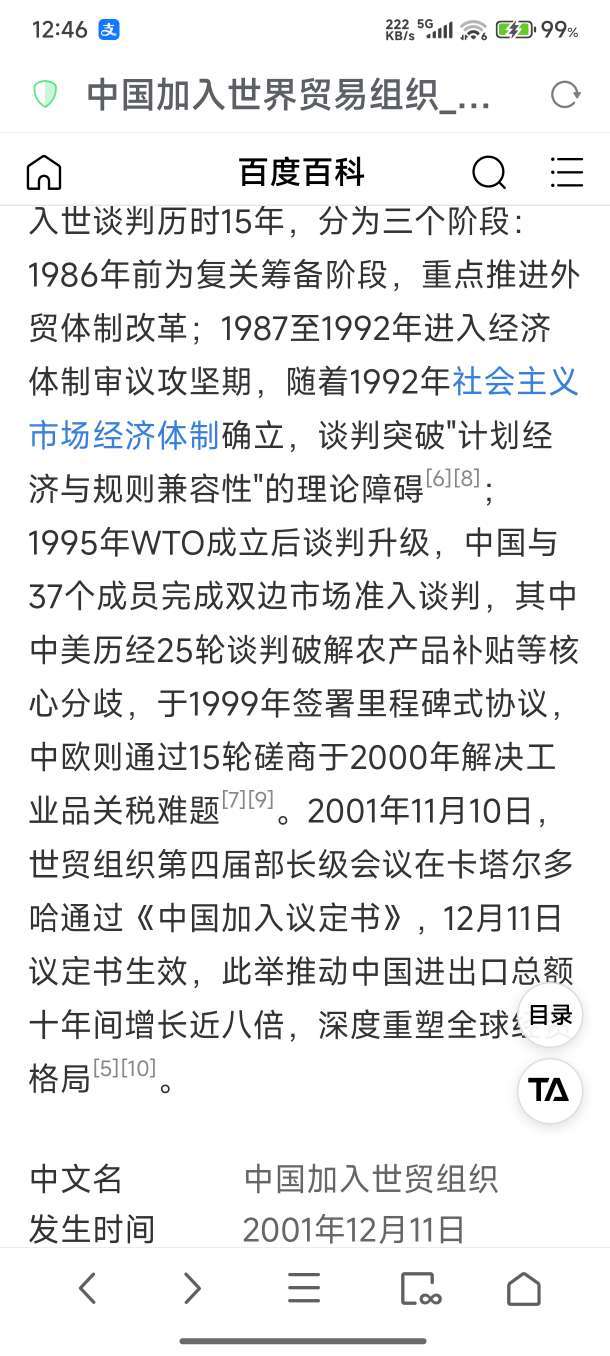Open citation reference [5]
Viewport: 610px width, 1356px height.
tap(106, 1068)
